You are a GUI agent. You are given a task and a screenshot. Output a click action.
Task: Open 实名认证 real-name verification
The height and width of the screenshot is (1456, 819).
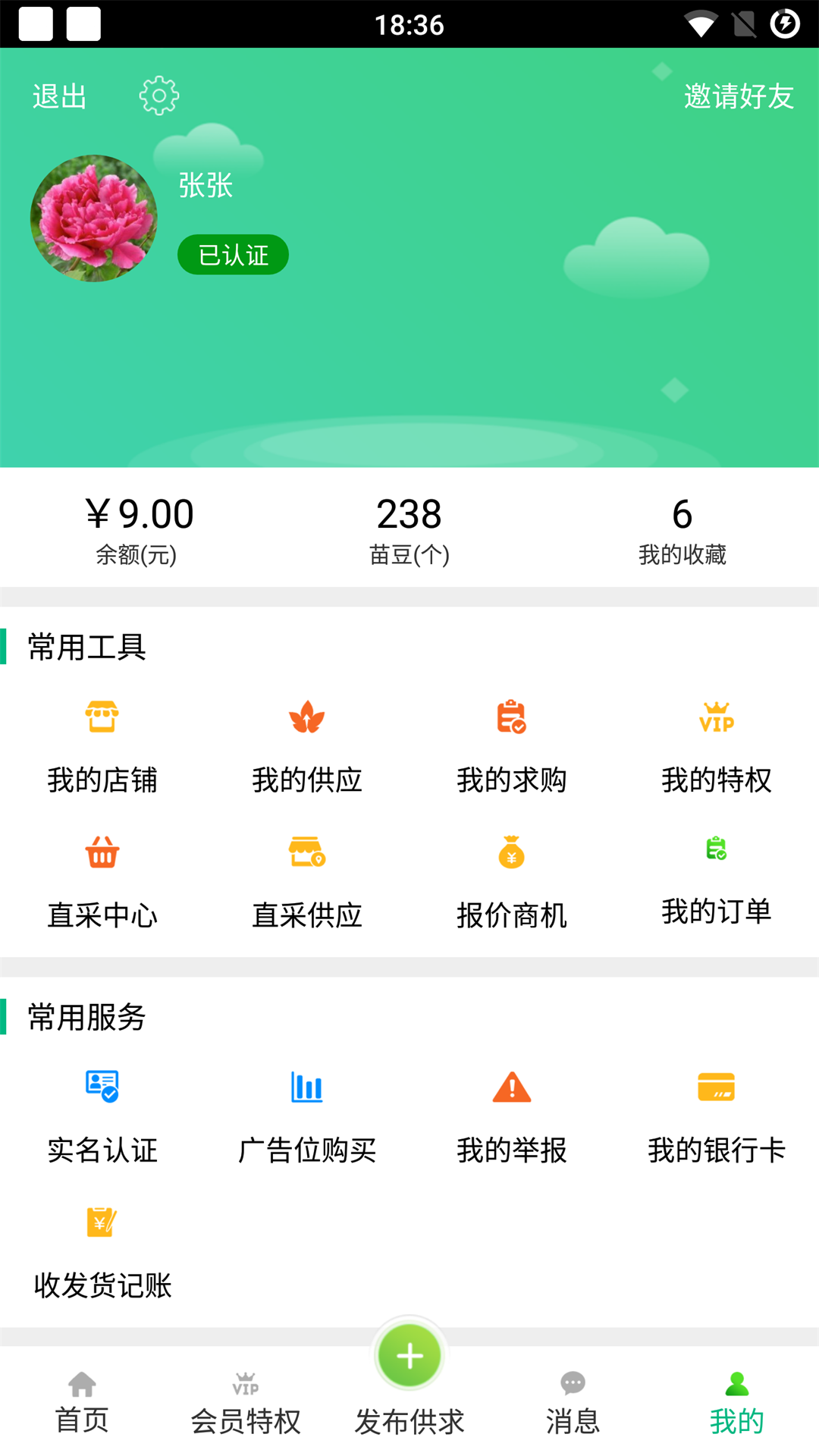click(102, 1119)
